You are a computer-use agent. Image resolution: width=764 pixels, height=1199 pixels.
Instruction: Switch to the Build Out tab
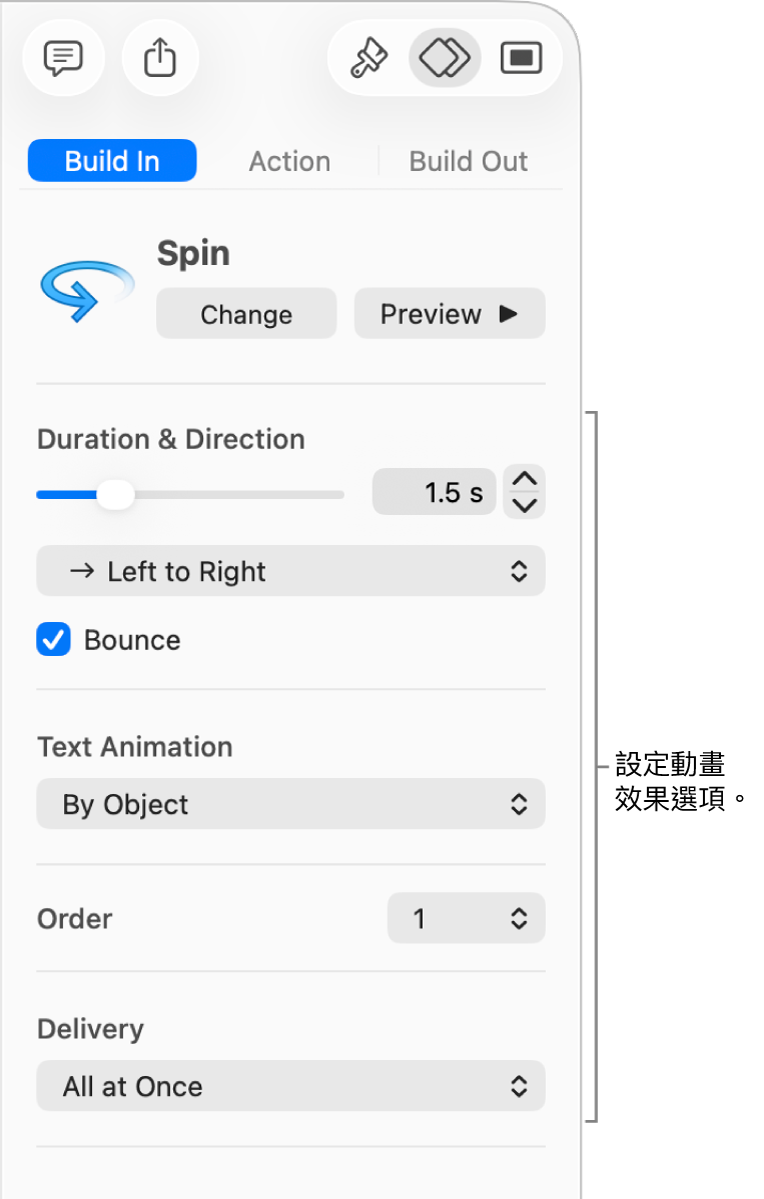click(x=468, y=161)
